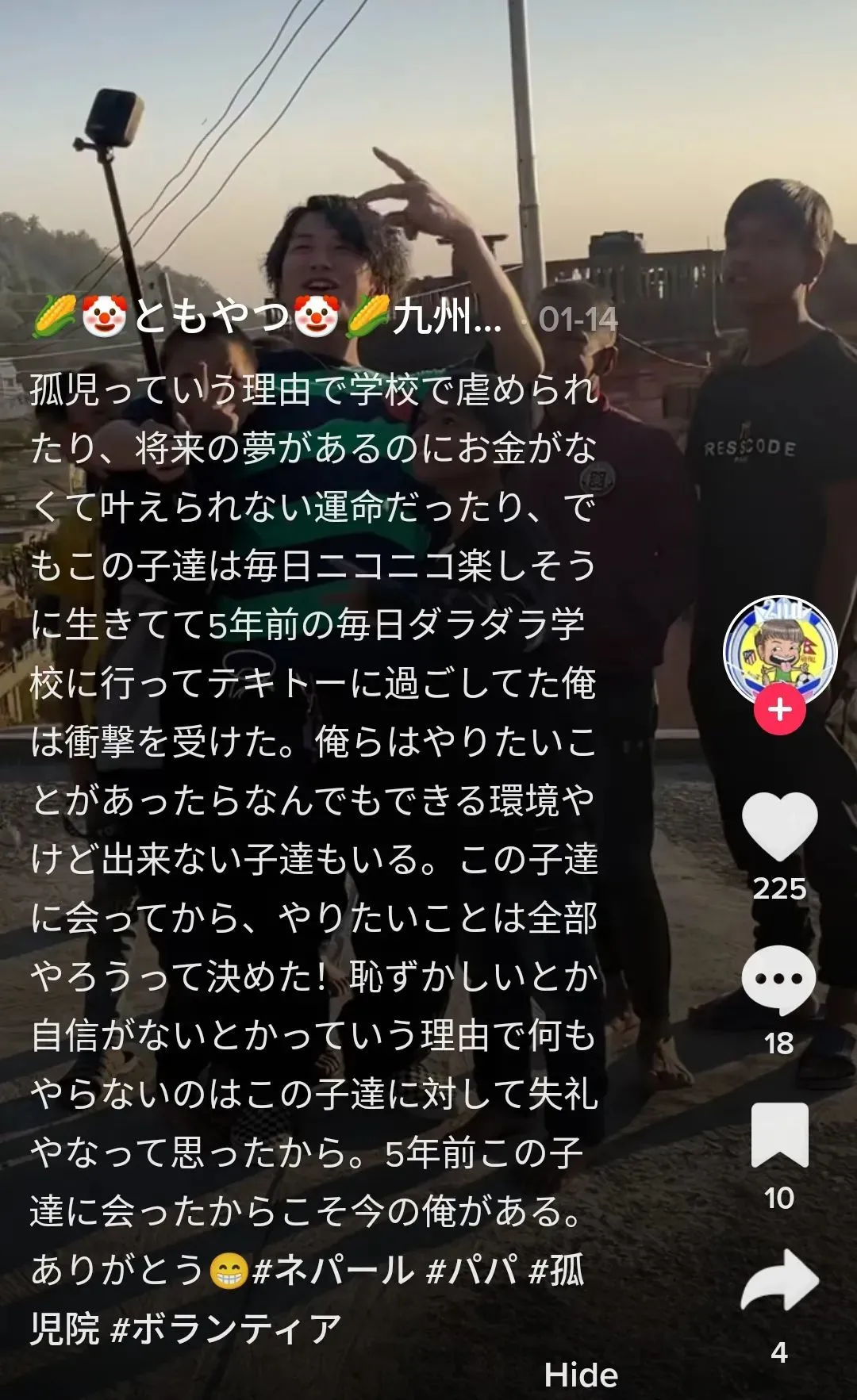
Task: Follow the creator with the plus button
Action: click(x=779, y=709)
